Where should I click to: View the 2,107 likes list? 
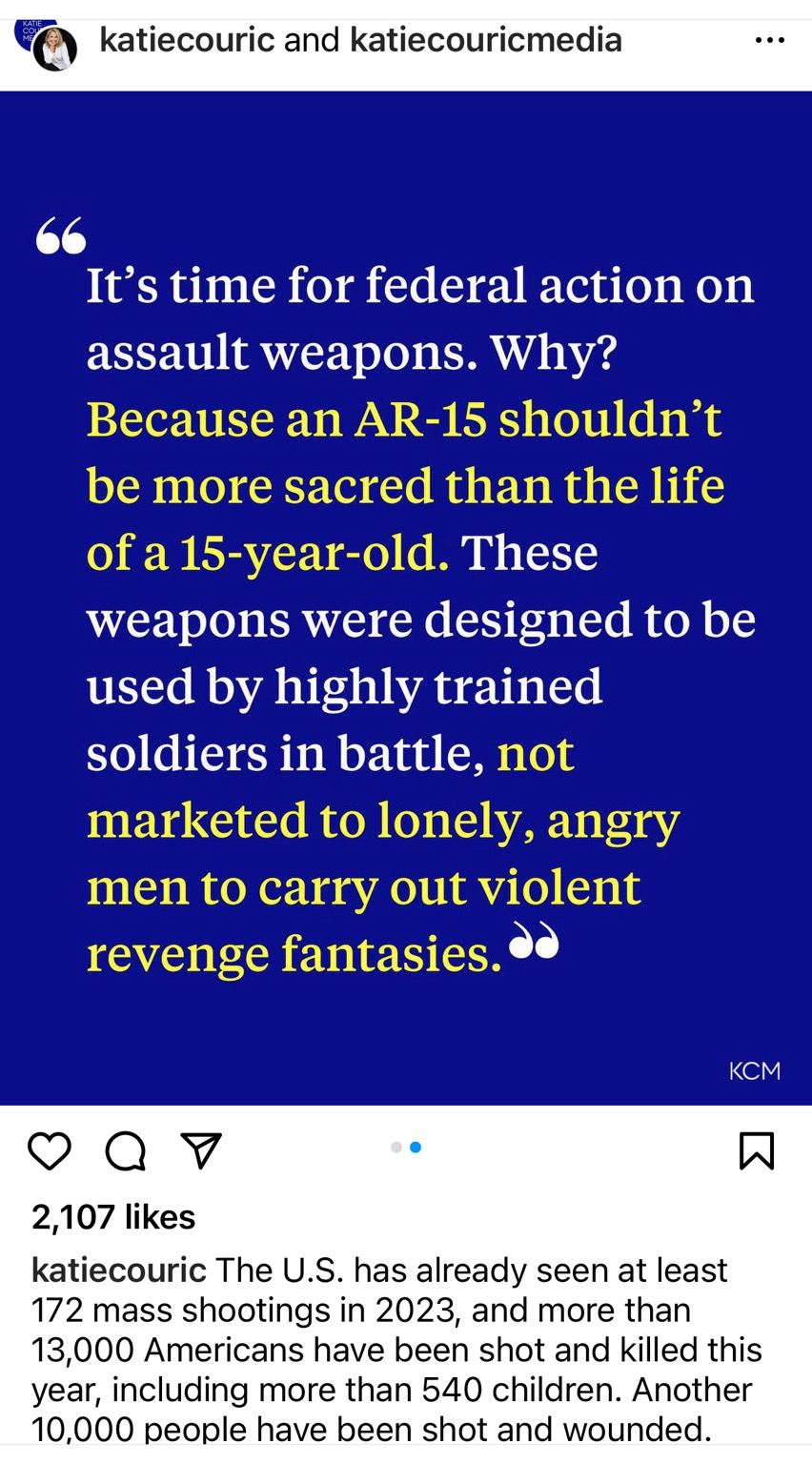113,1217
